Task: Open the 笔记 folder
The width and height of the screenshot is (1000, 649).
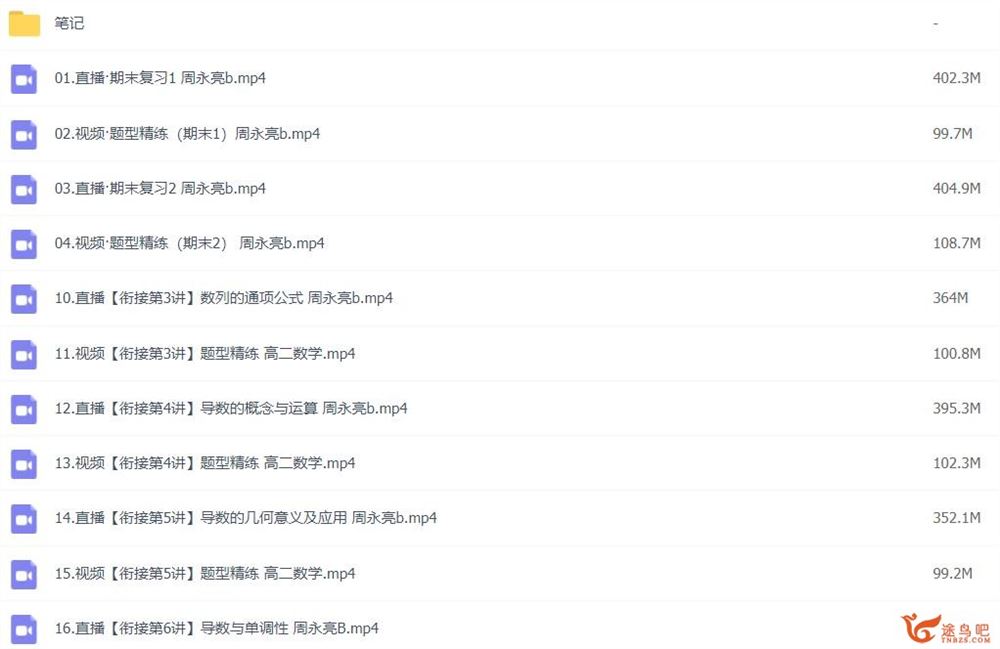Action: tap(69, 23)
